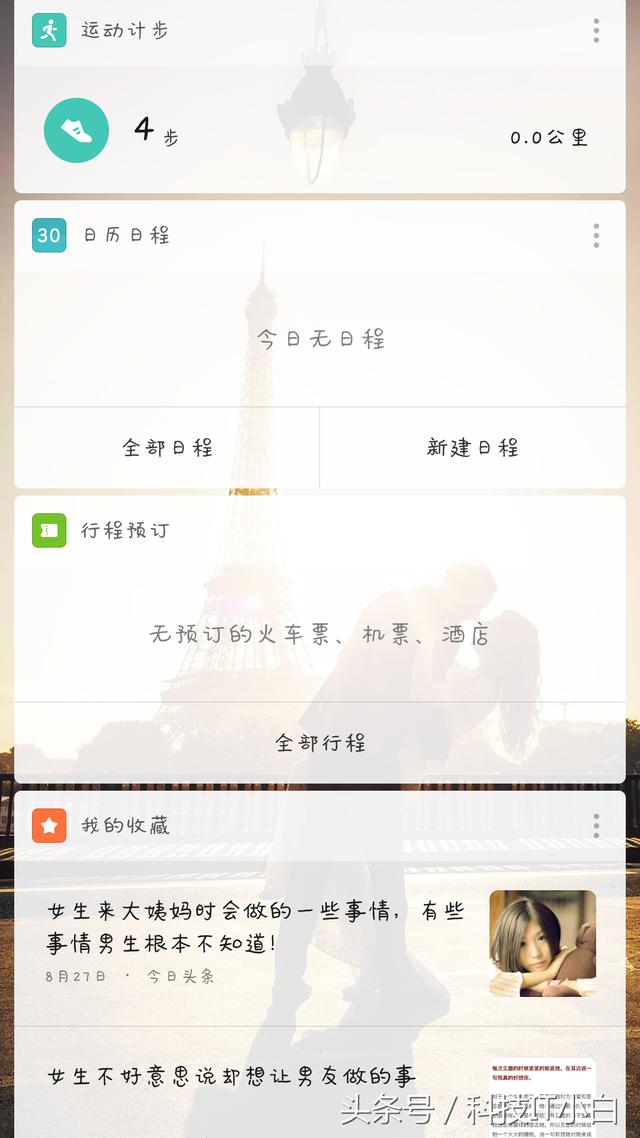This screenshot has width=640, height=1138.
Task: Open the step counter card showing 4 步
Action: (320, 131)
